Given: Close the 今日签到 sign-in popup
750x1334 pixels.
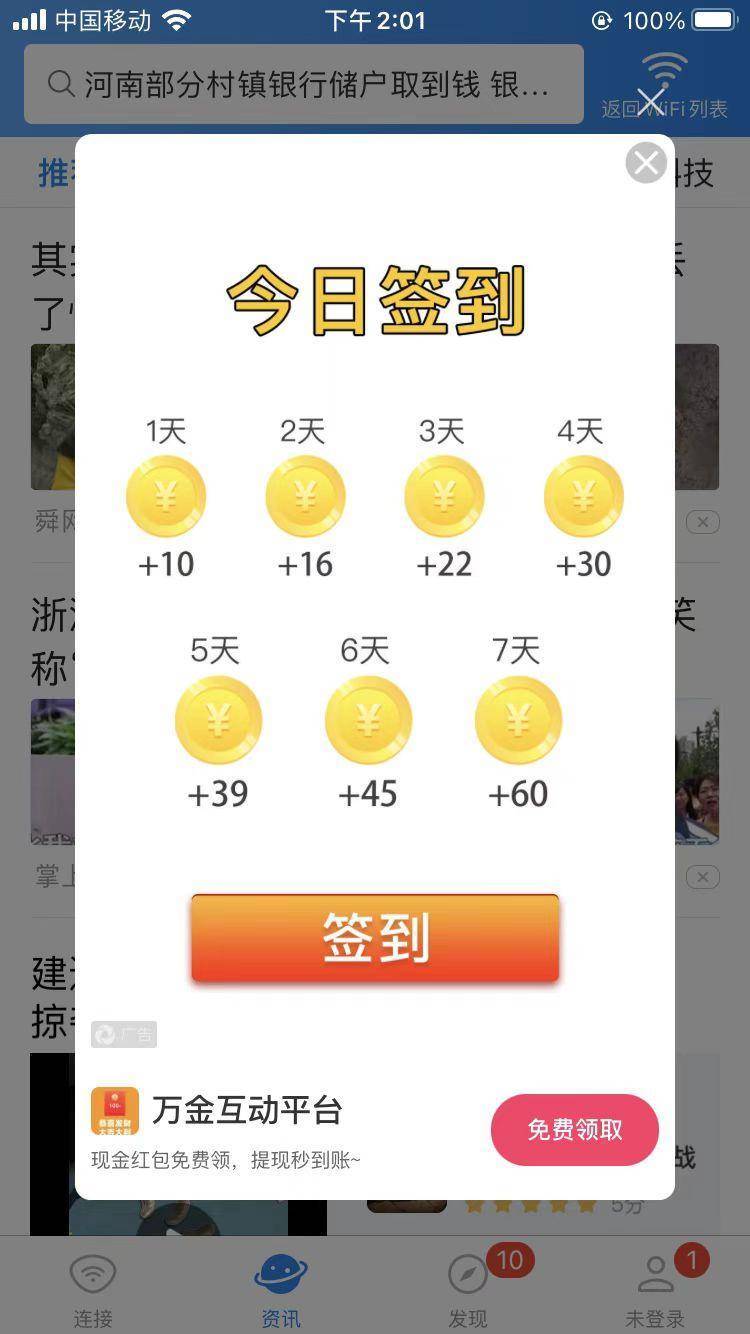Looking at the screenshot, I should pyautogui.click(x=646, y=162).
